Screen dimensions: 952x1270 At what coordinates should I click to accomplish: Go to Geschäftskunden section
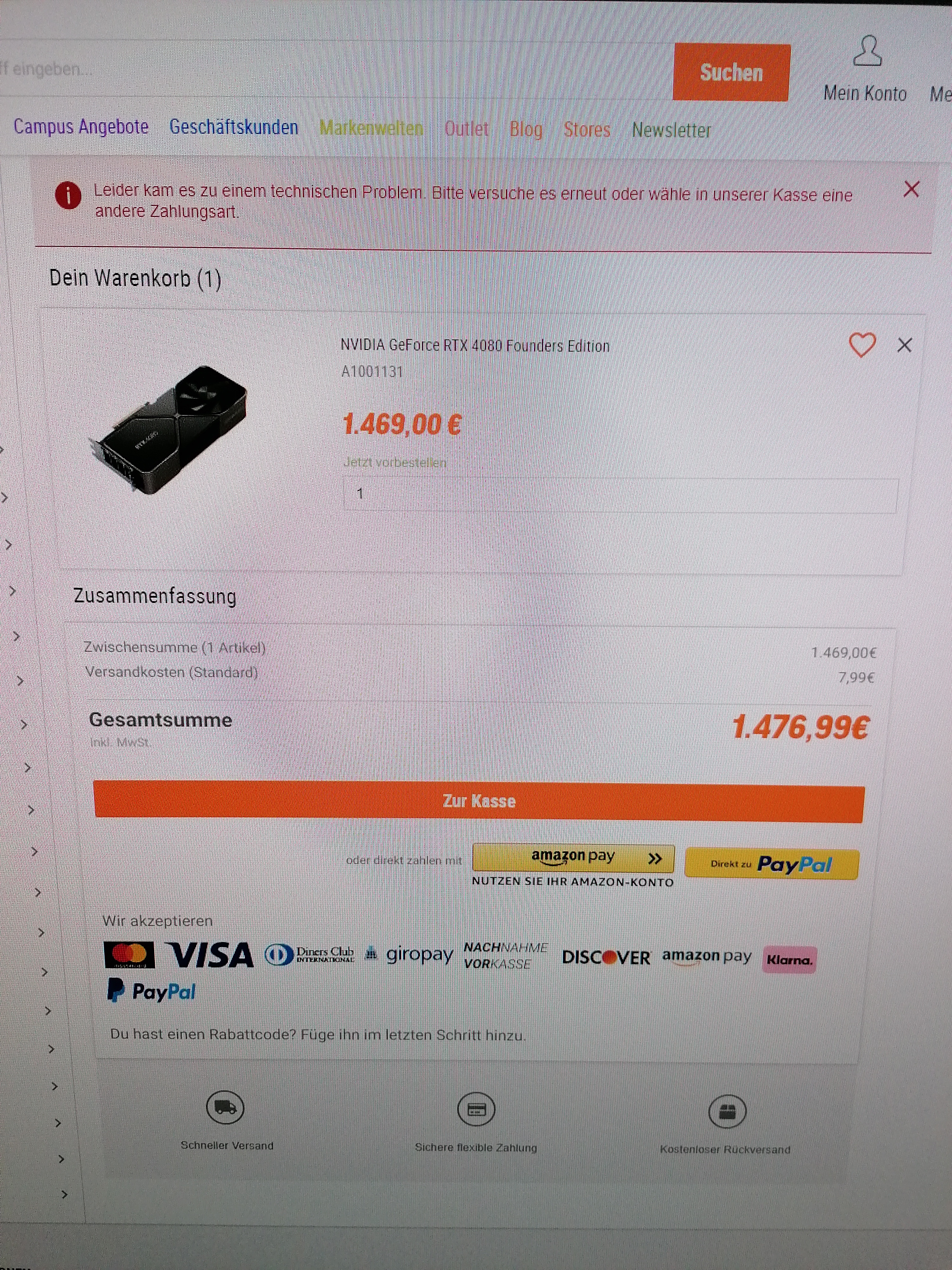coord(234,127)
